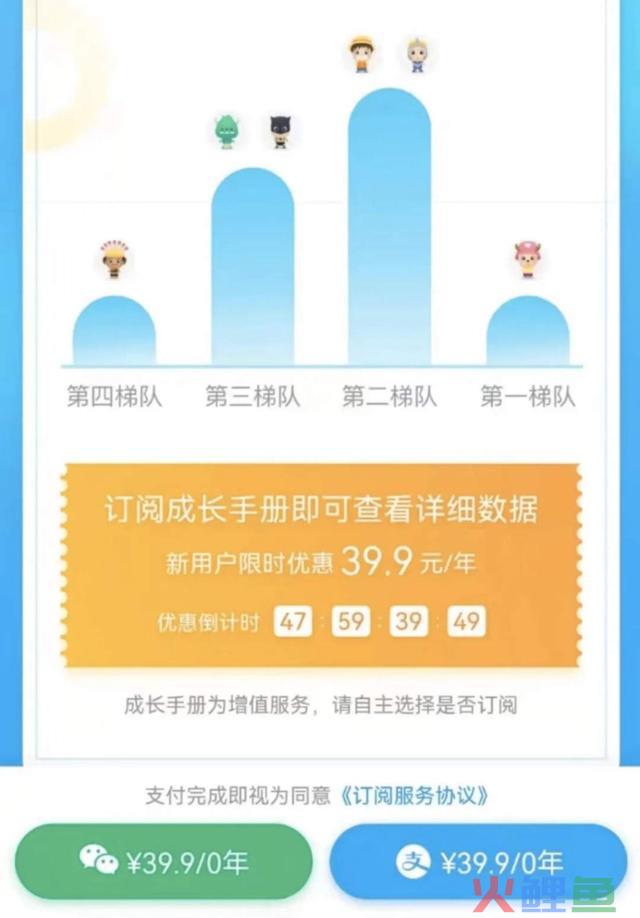Pay ¥39.9 with WeChat Pay
640x918 pixels.
(x=163, y=861)
